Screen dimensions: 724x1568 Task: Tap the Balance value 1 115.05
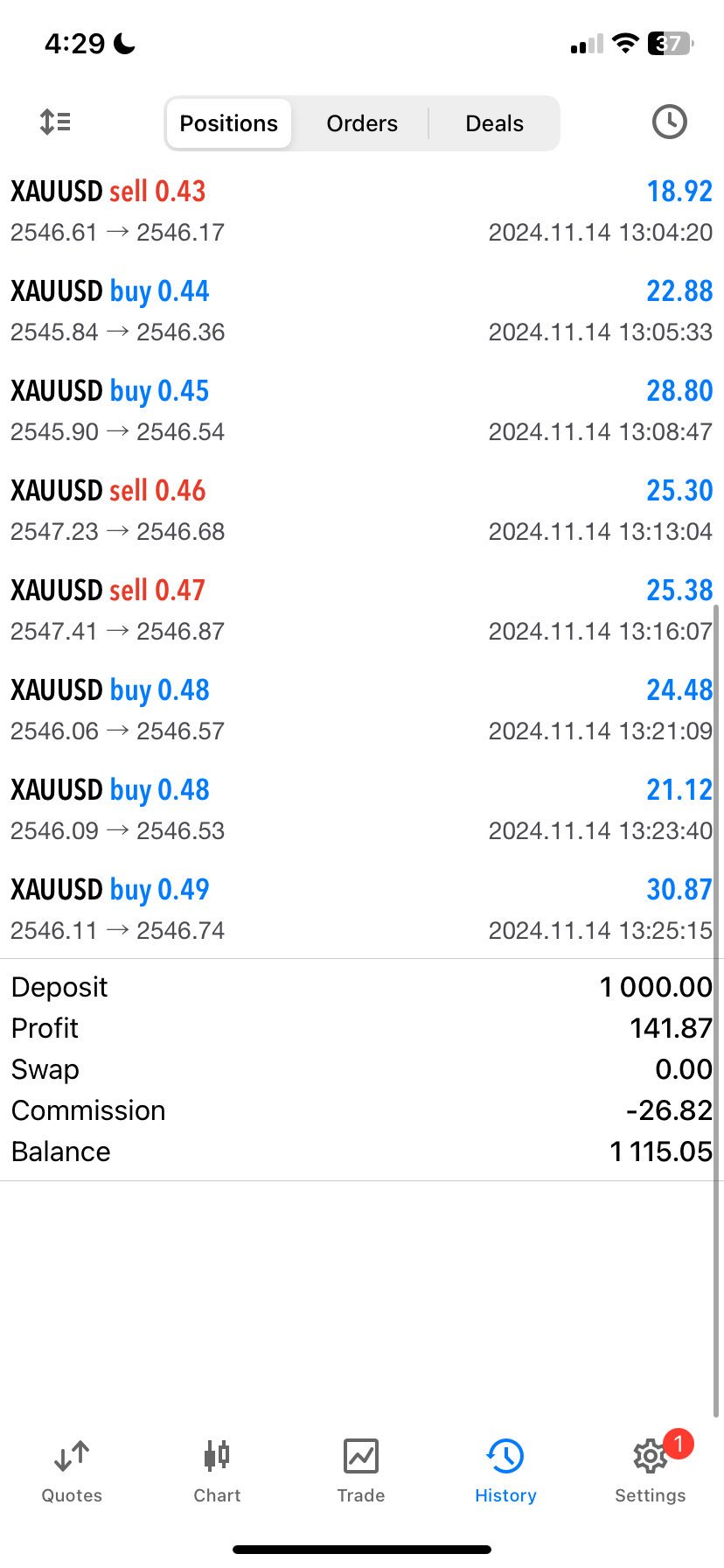(x=660, y=1151)
